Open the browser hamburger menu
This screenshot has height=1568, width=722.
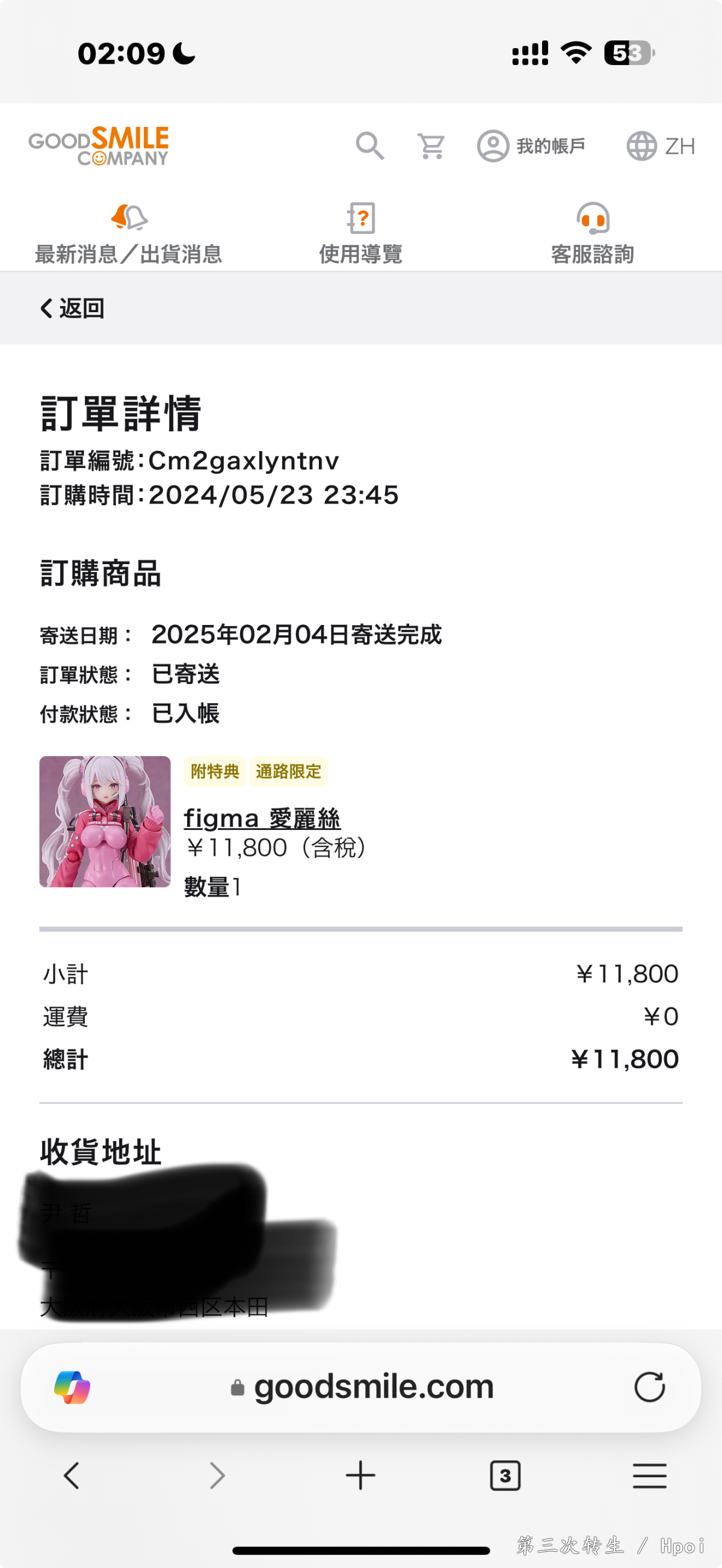click(x=649, y=1475)
